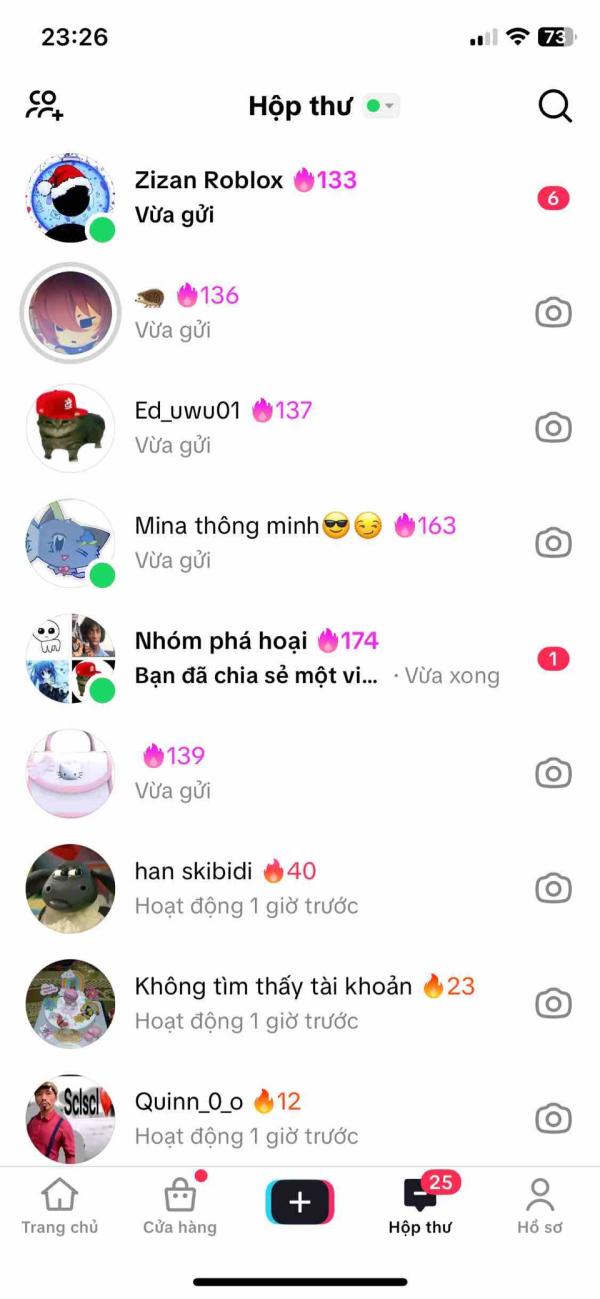600x1299 pixels.
Task: Select the Hộp thư tab
Action: (420, 1207)
